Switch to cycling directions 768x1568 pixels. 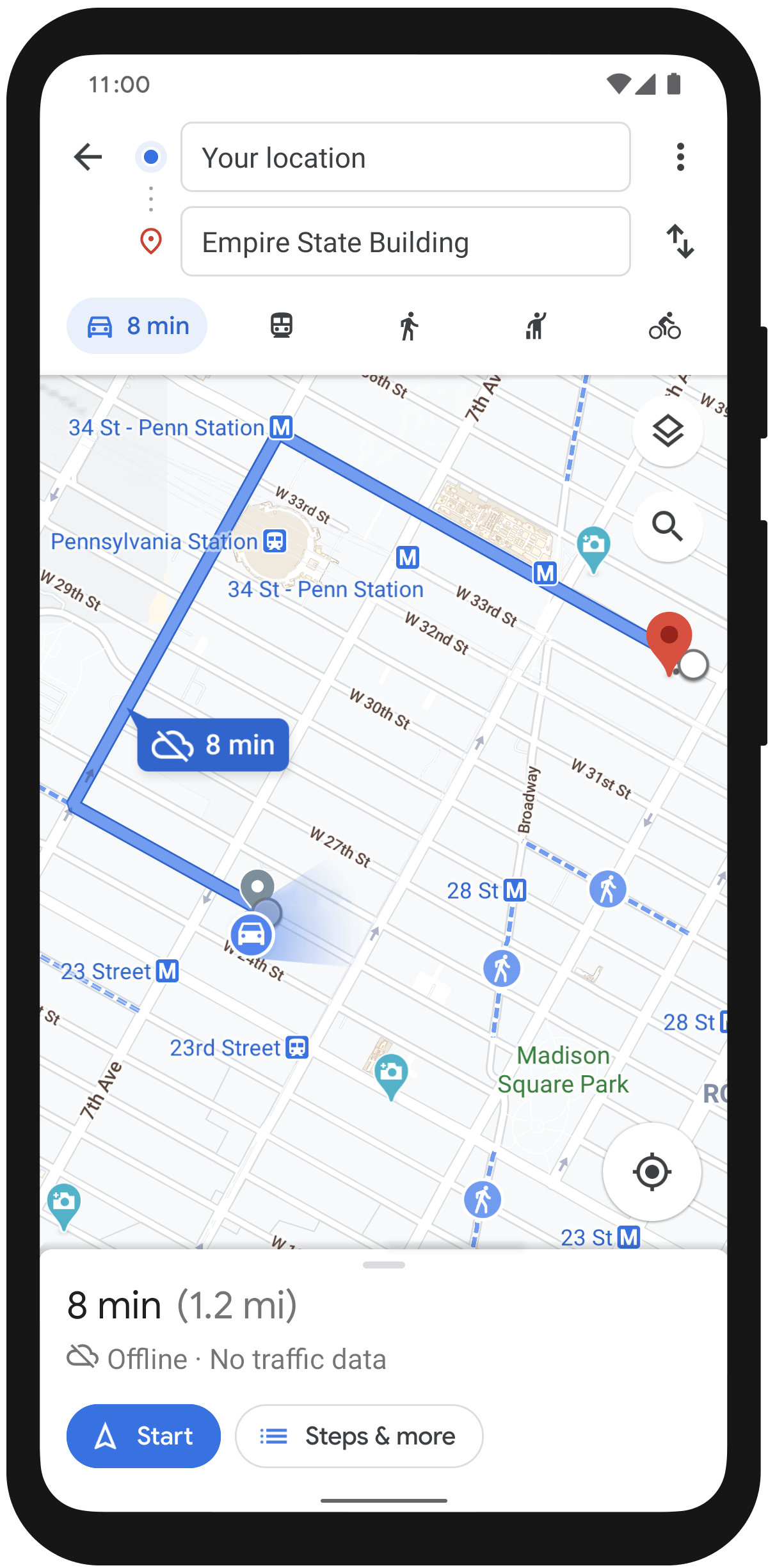click(664, 326)
